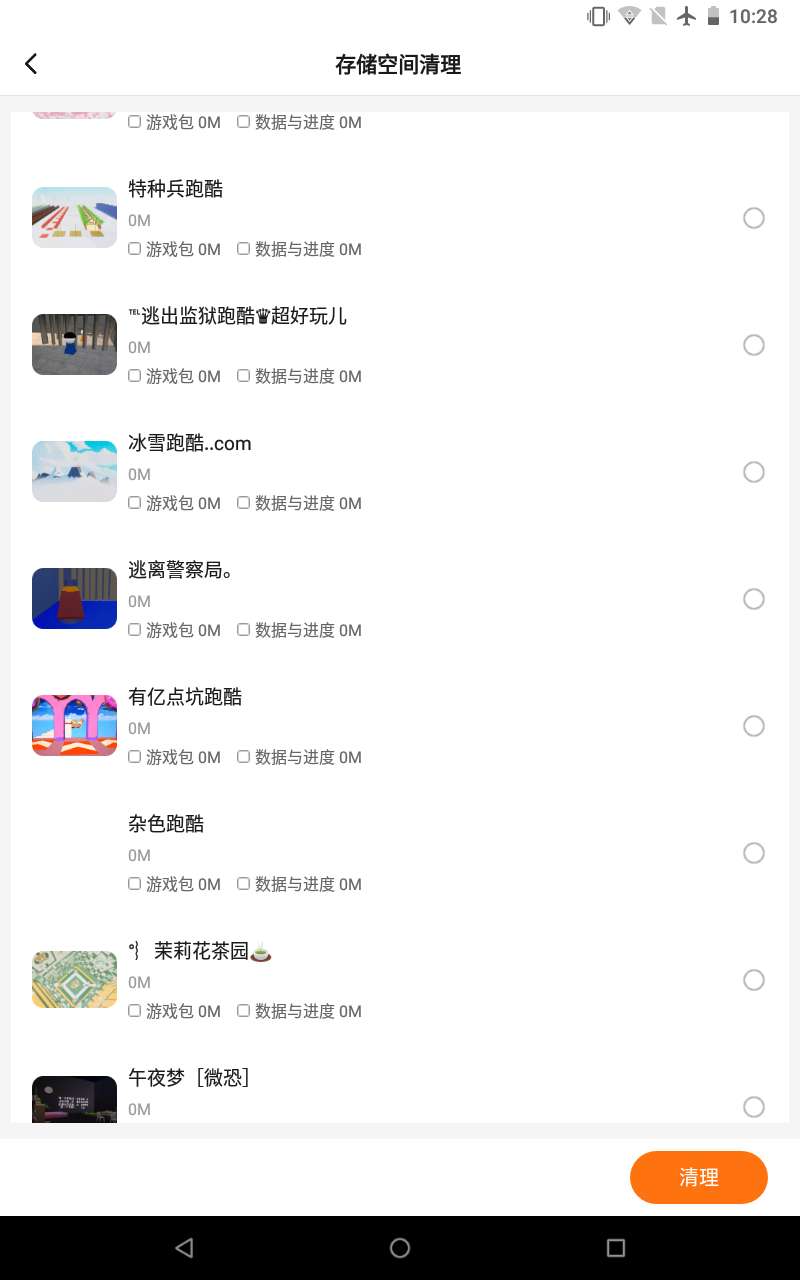Check 数据与进度 under 茉莉花茶园
Viewport: 800px width, 1280px height.
[243, 1011]
